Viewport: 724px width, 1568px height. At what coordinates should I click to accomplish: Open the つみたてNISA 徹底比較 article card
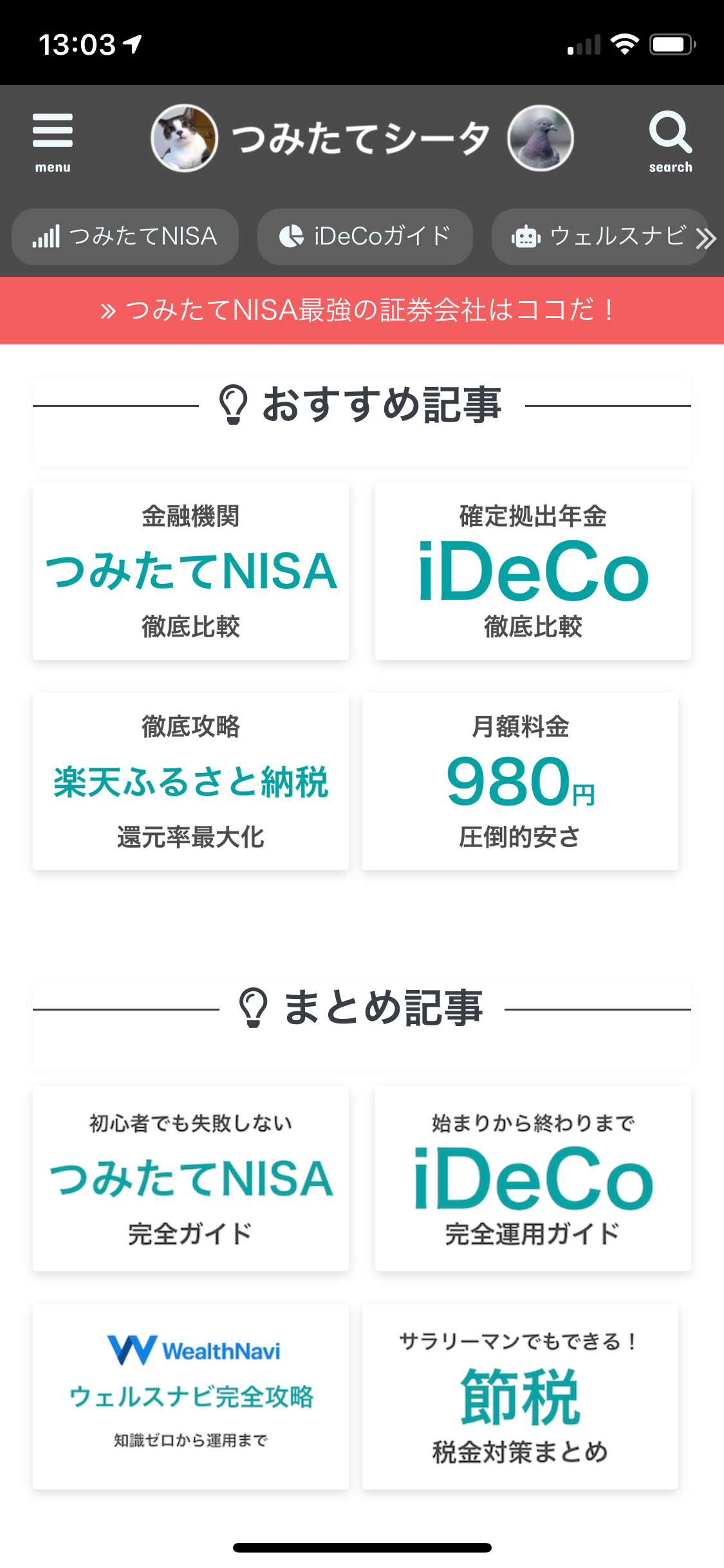click(x=190, y=570)
